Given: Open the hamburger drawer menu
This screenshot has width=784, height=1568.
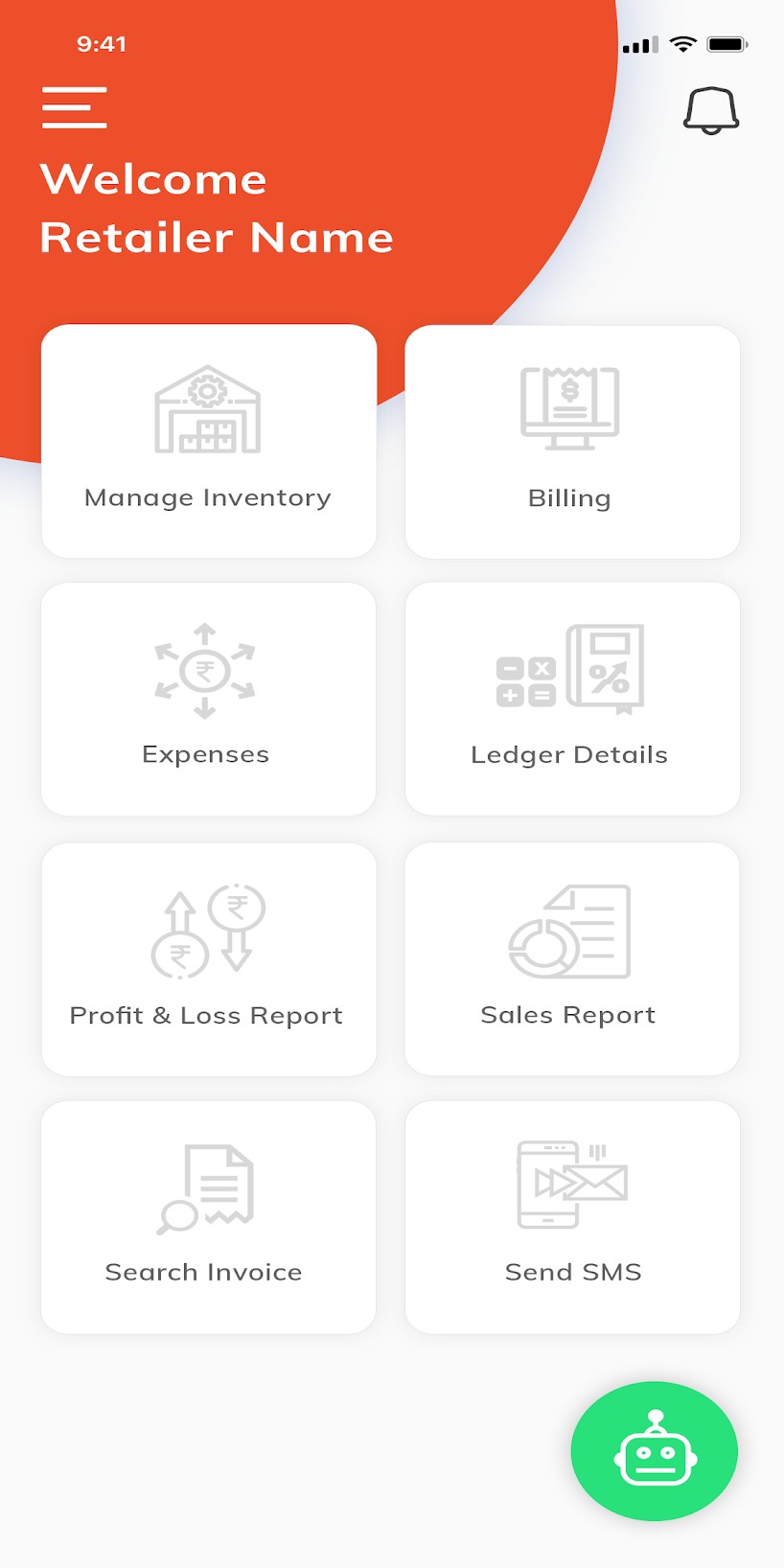Looking at the screenshot, I should tap(75, 107).
